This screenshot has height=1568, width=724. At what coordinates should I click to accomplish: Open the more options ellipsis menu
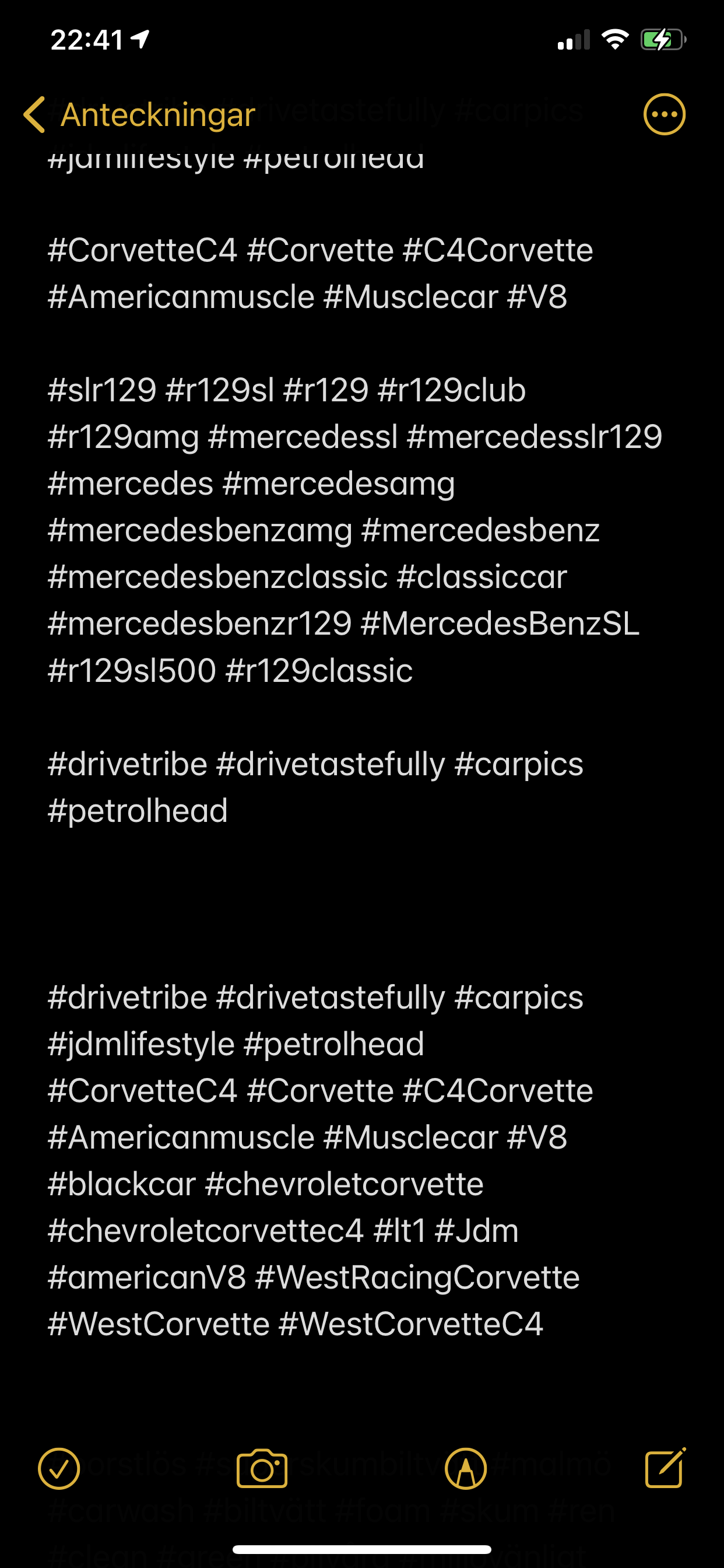[665, 114]
